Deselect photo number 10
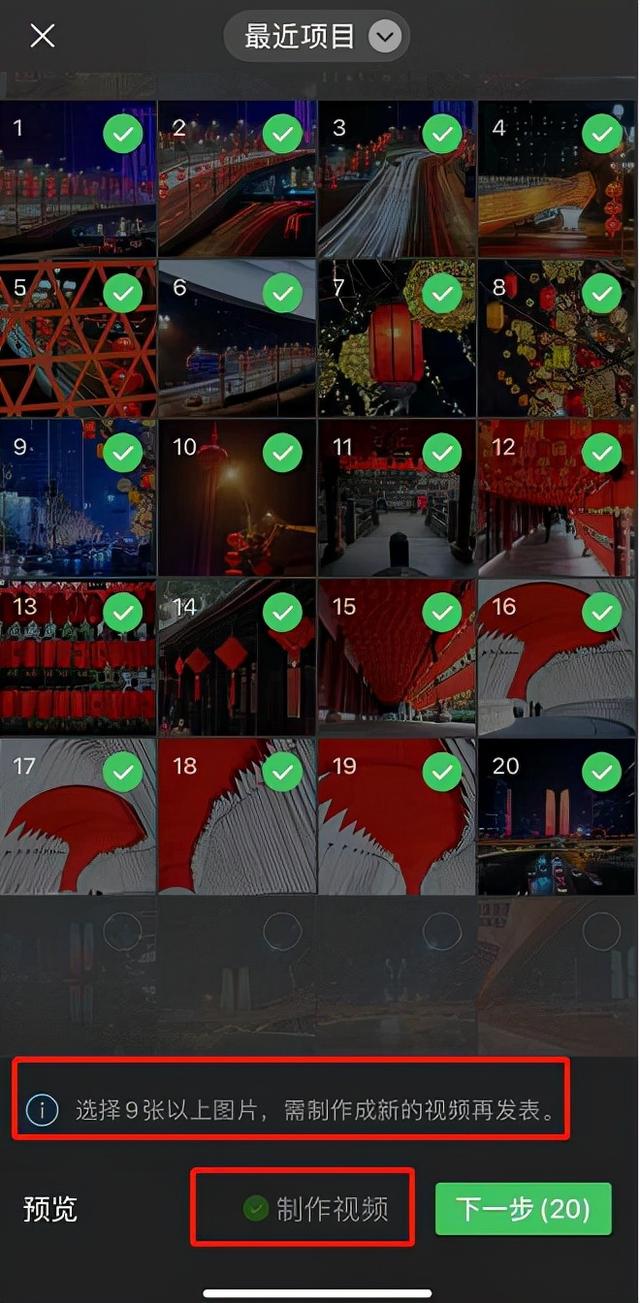The width and height of the screenshot is (640, 1303). click(x=283, y=453)
